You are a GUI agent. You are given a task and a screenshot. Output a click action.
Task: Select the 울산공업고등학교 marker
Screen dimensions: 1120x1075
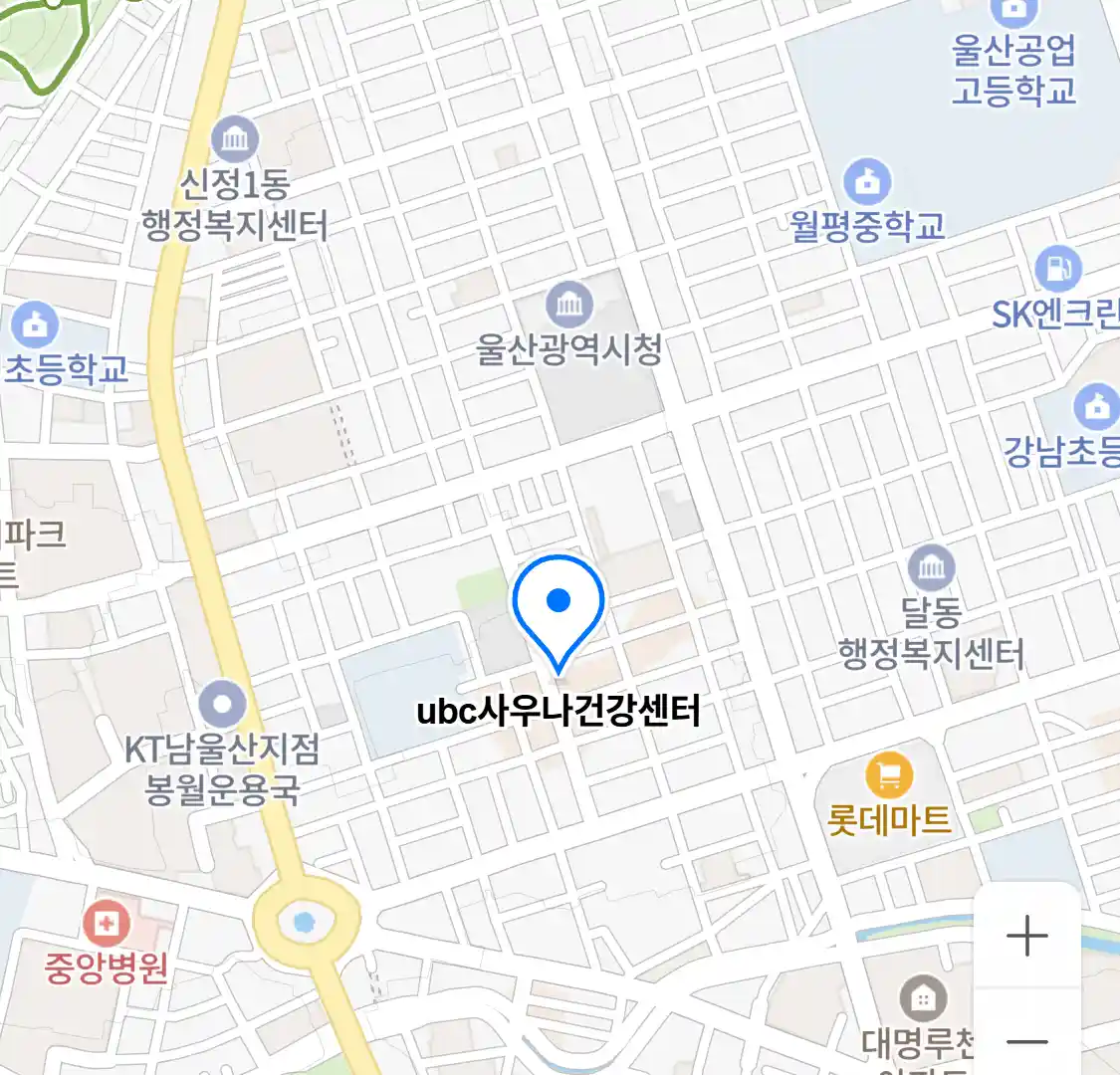tap(1013, 14)
